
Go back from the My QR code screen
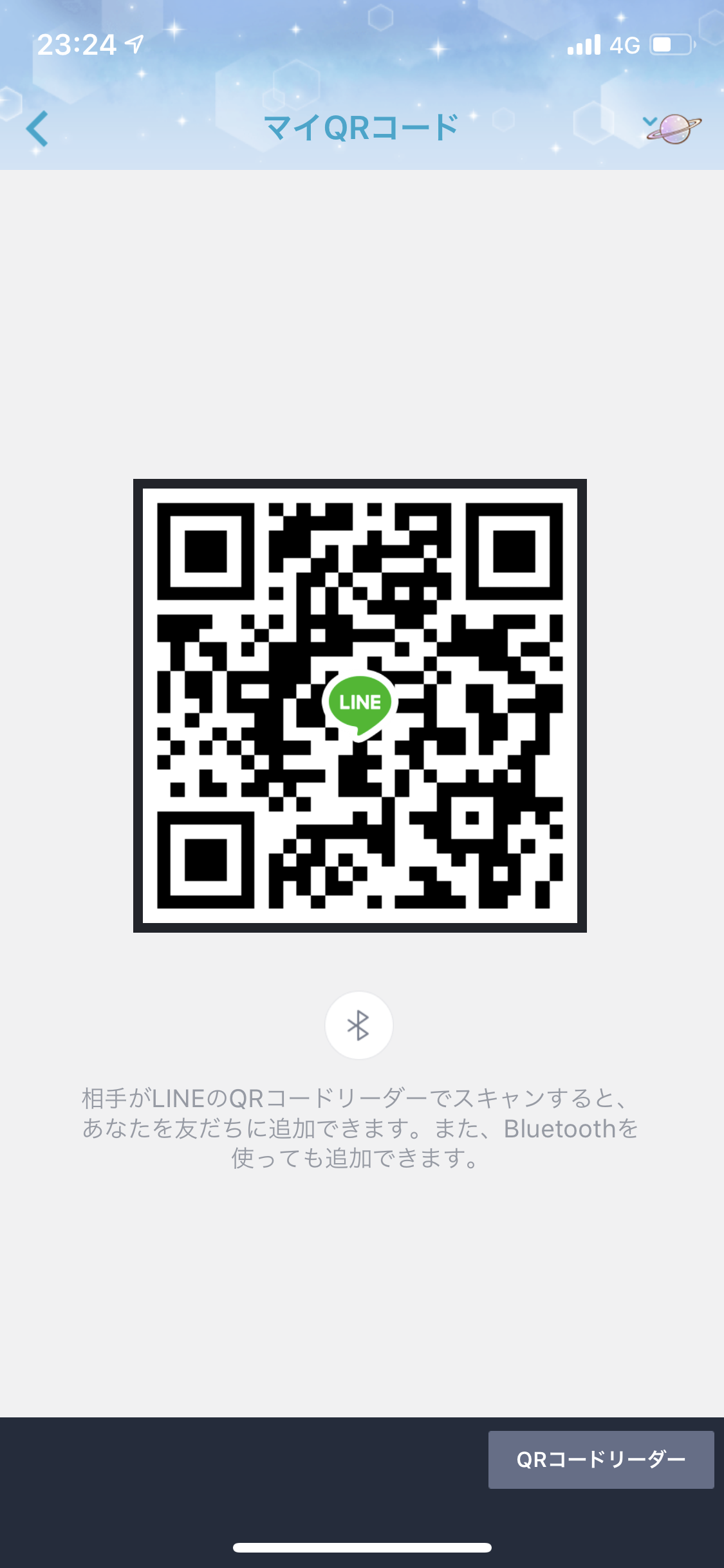37,129
